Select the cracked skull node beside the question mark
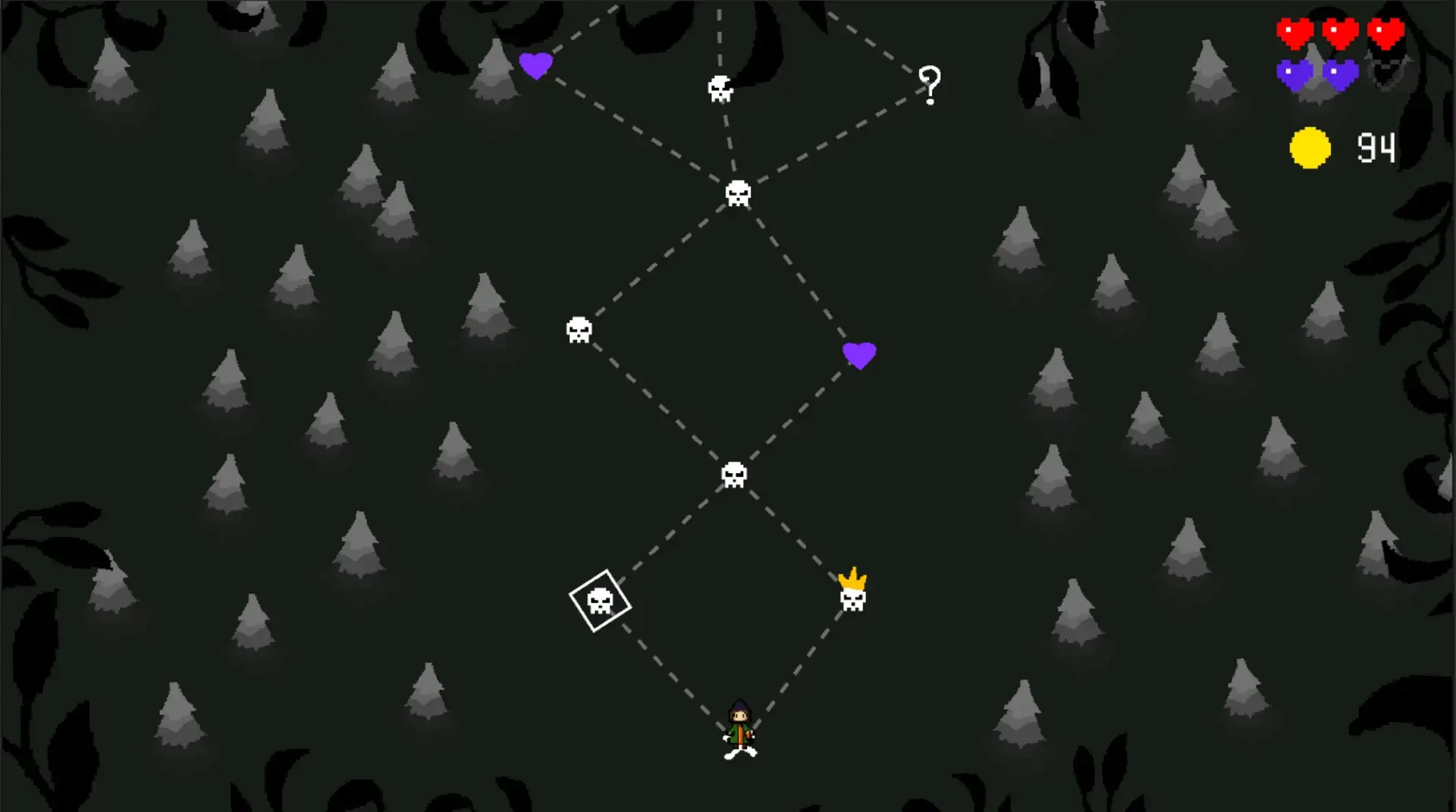This screenshot has height=812, width=1456. tap(720, 89)
